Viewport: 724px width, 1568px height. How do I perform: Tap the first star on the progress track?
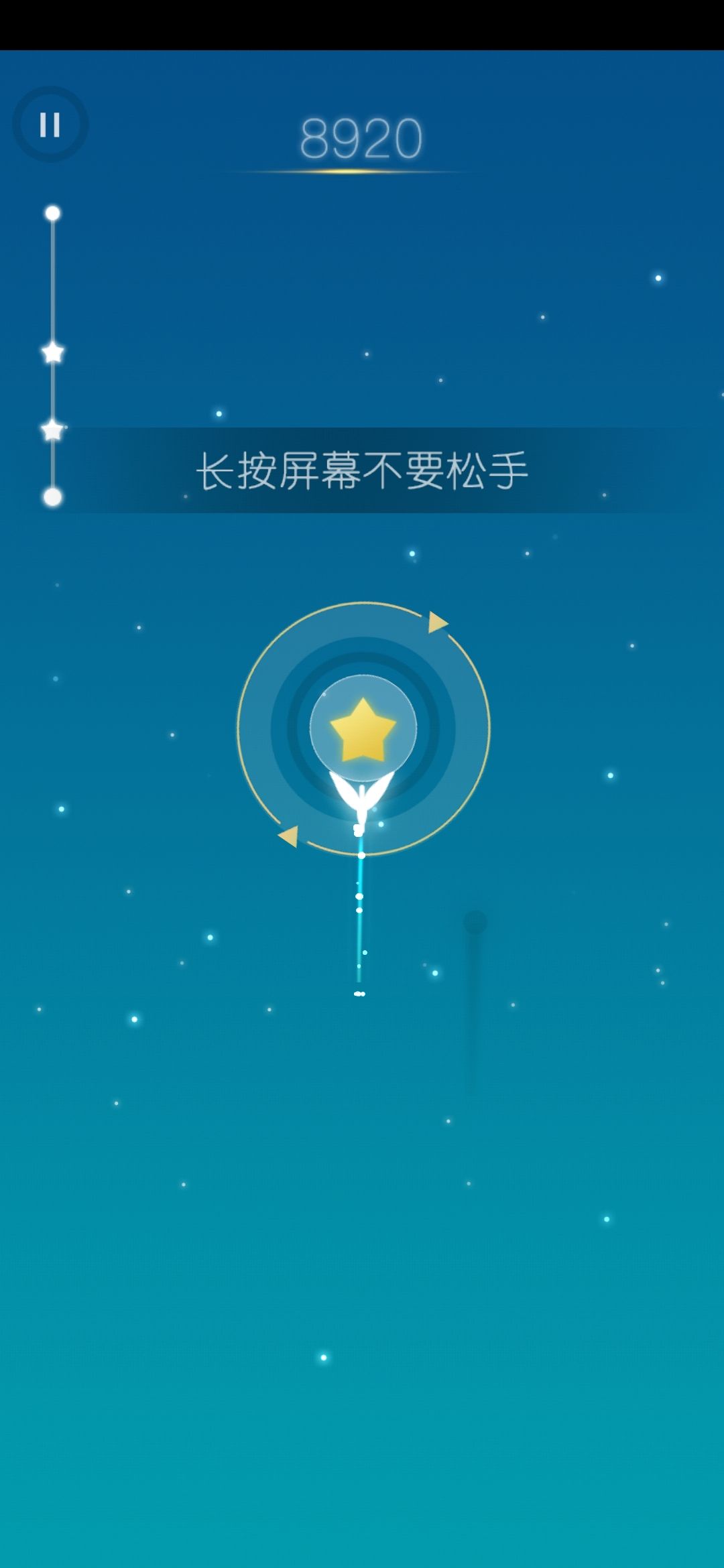coord(52,351)
